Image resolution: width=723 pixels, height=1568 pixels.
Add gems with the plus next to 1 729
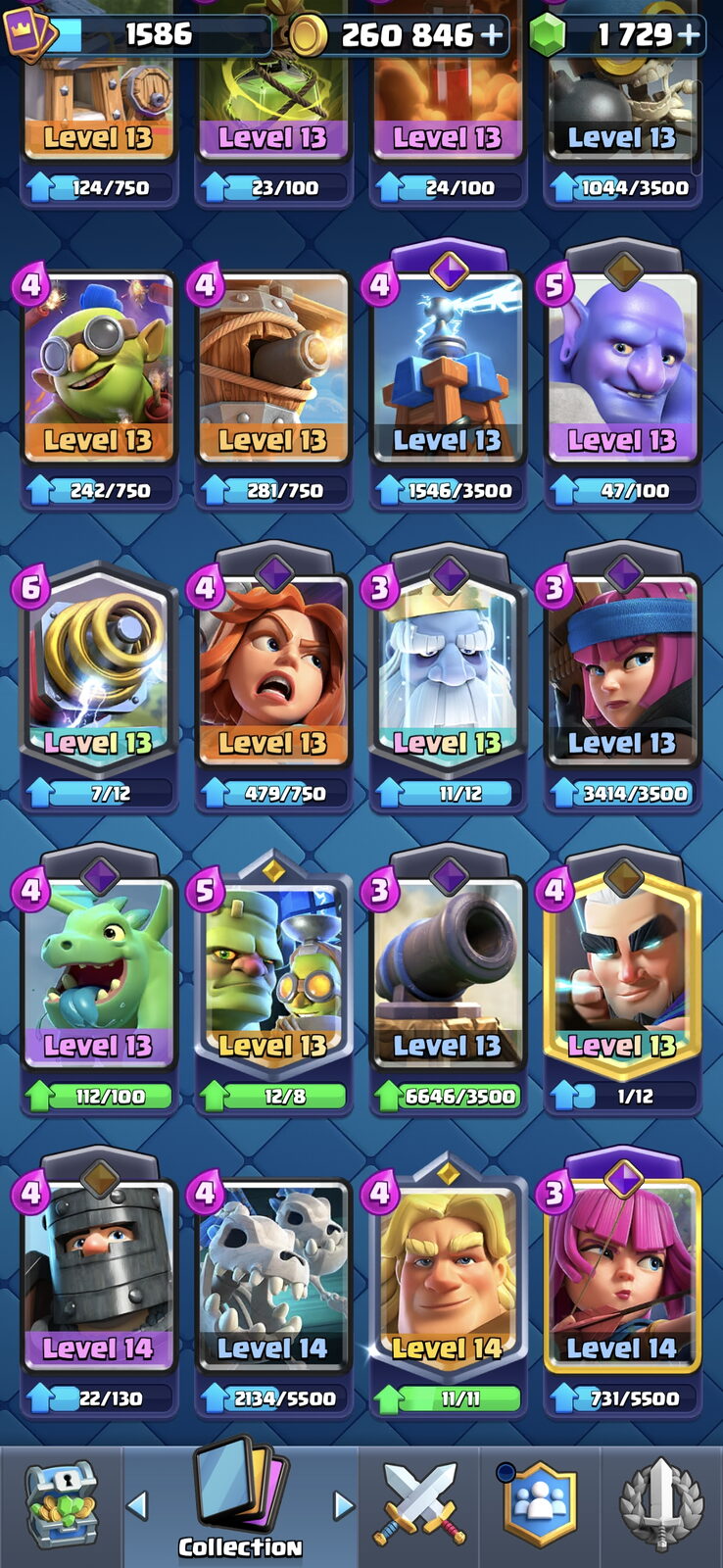tap(690, 36)
